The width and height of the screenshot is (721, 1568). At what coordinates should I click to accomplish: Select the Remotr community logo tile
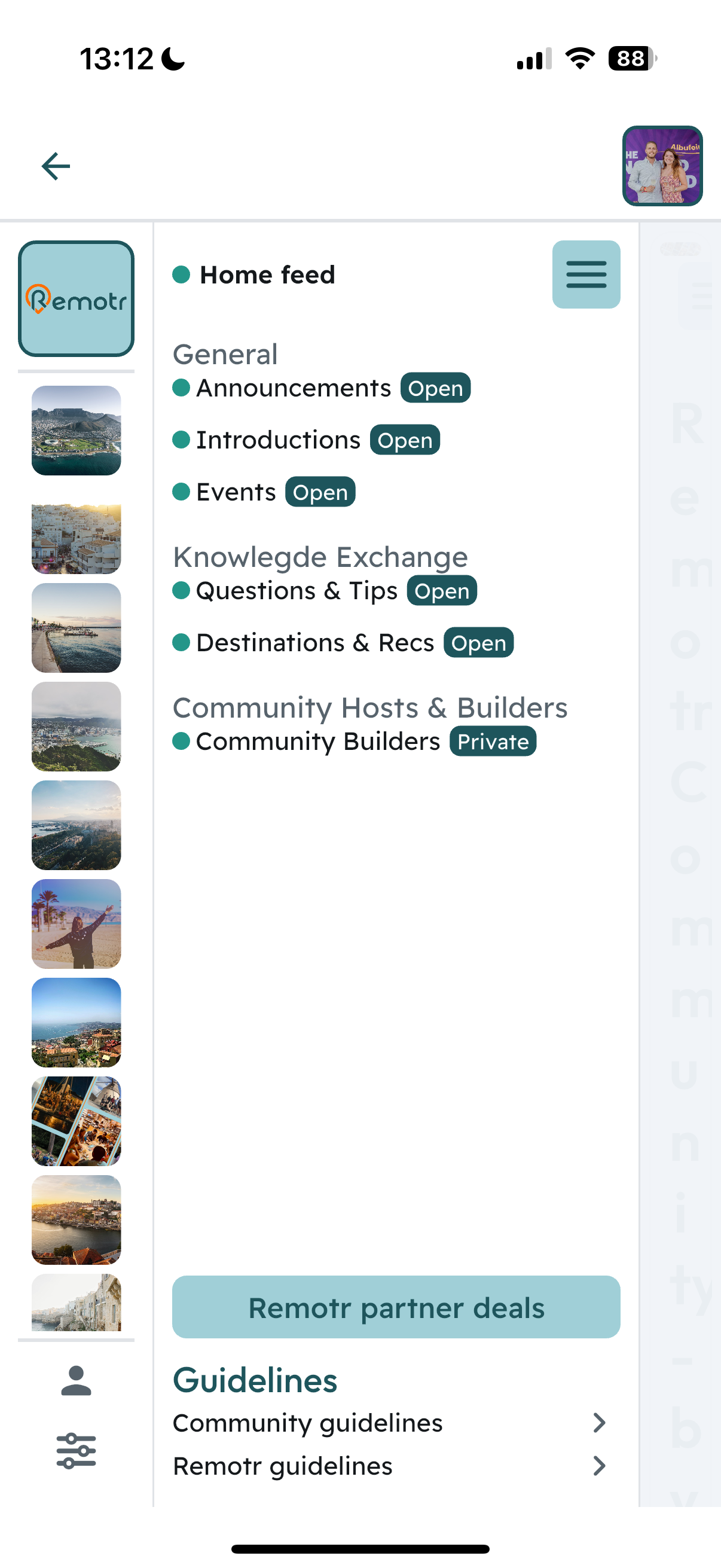click(76, 298)
